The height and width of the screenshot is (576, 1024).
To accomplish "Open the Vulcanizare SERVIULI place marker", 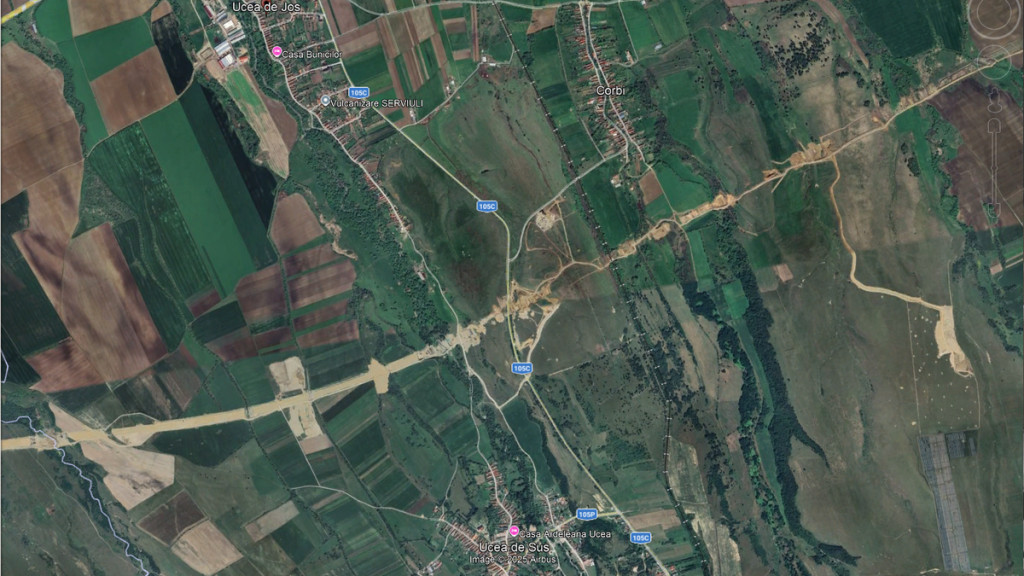I will pyautogui.click(x=326, y=102).
